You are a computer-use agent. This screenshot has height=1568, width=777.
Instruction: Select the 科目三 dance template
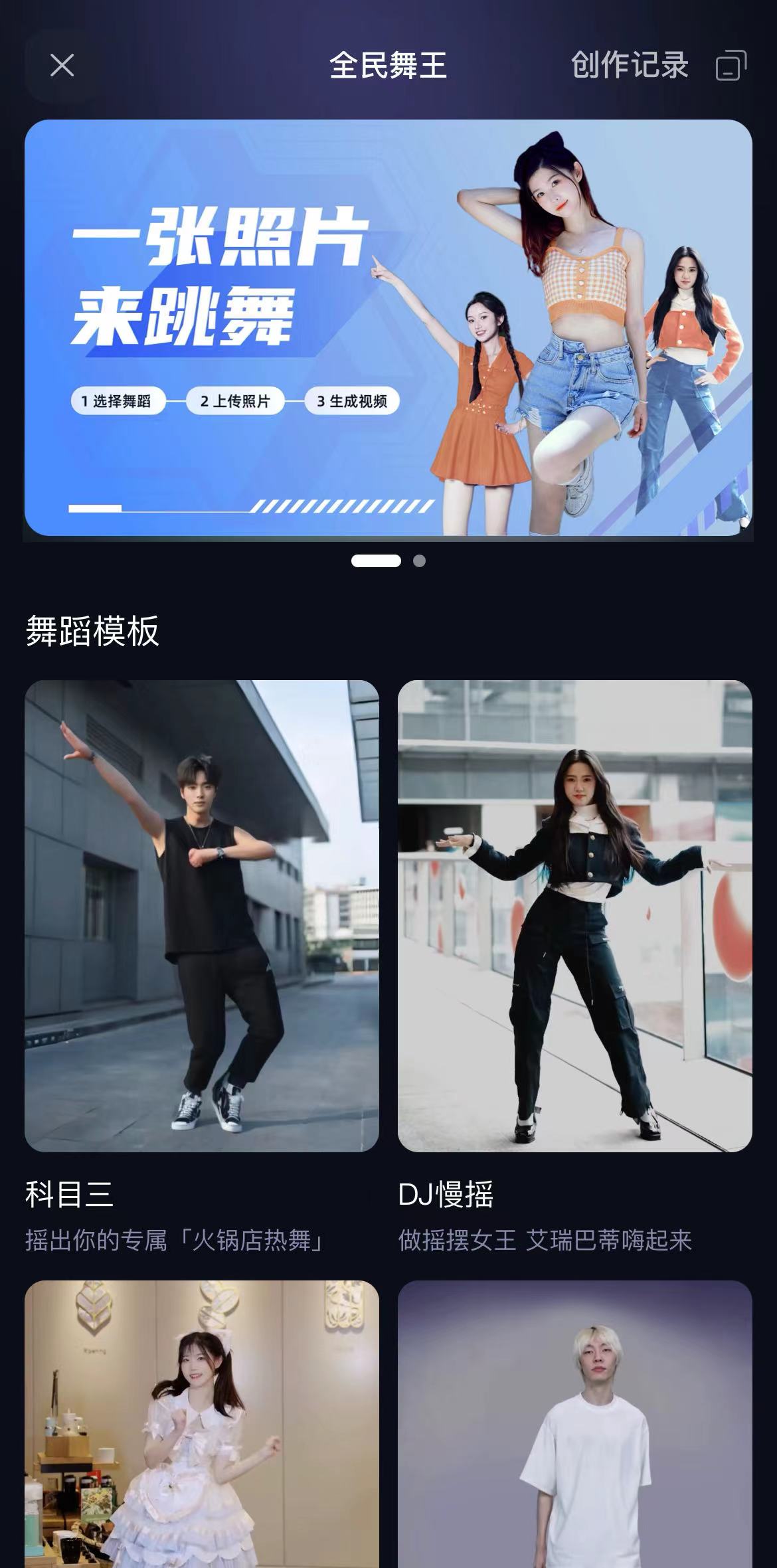[202, 915]
